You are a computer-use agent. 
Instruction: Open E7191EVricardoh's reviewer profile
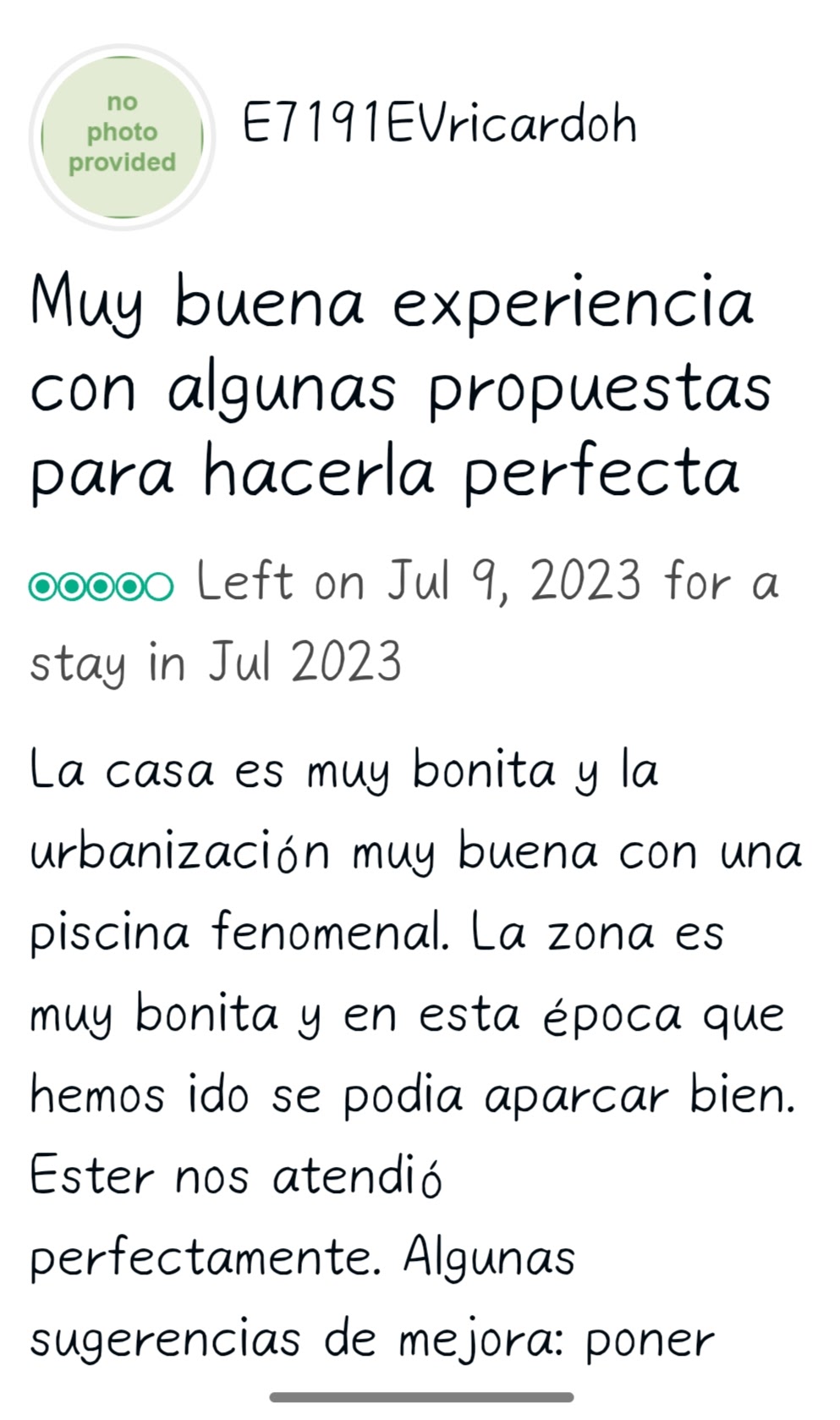pyautogui.click(x=439, y=125)
